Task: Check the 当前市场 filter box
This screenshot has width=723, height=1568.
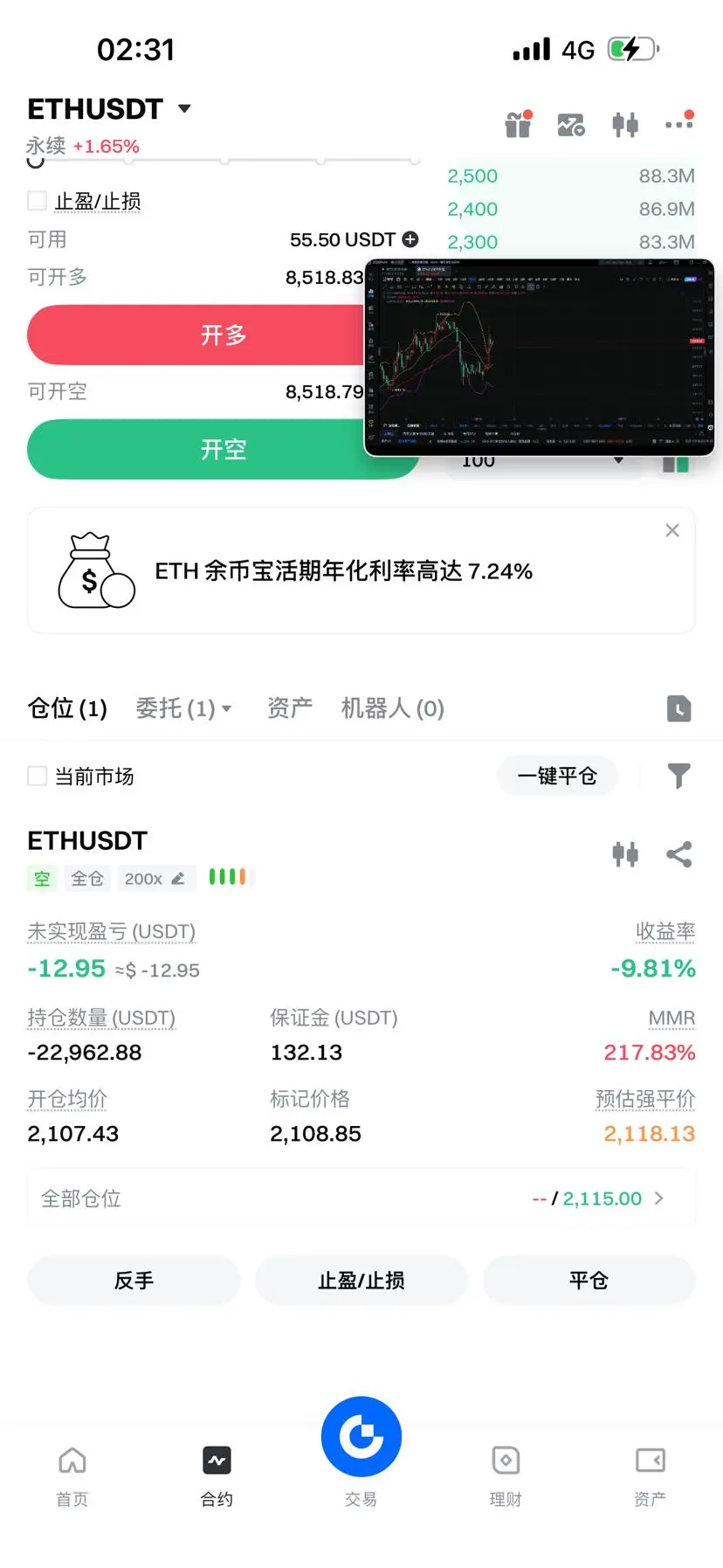Action: point(38,776)
